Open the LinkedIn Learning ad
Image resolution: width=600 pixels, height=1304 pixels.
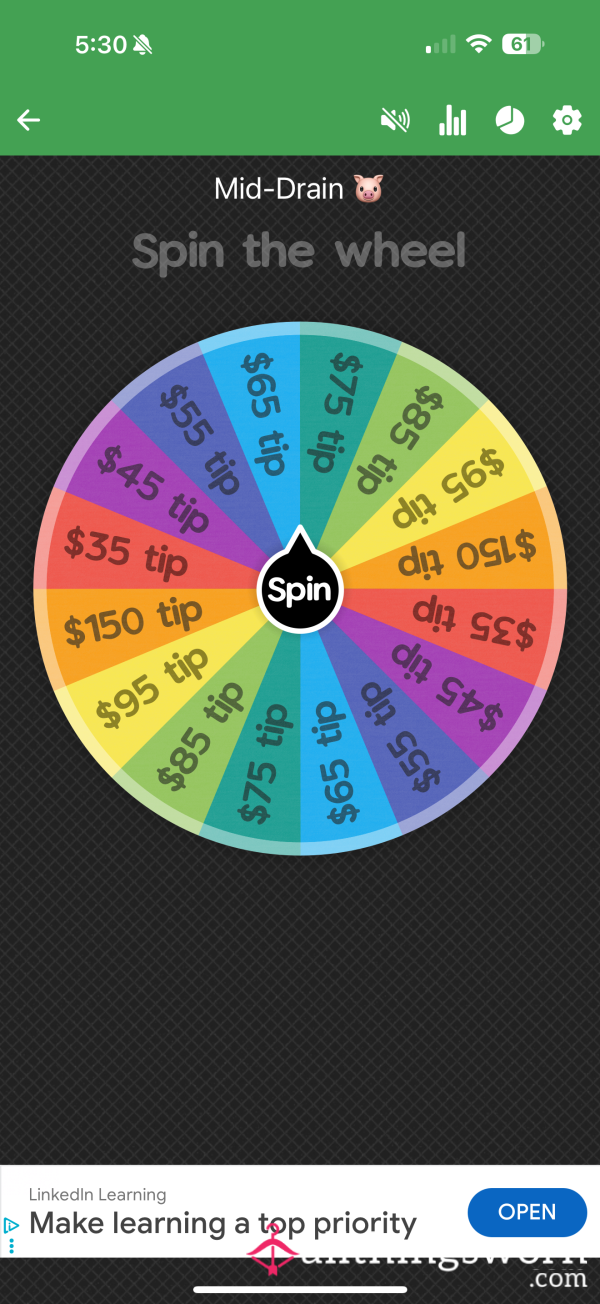(x=527, y=1212)
